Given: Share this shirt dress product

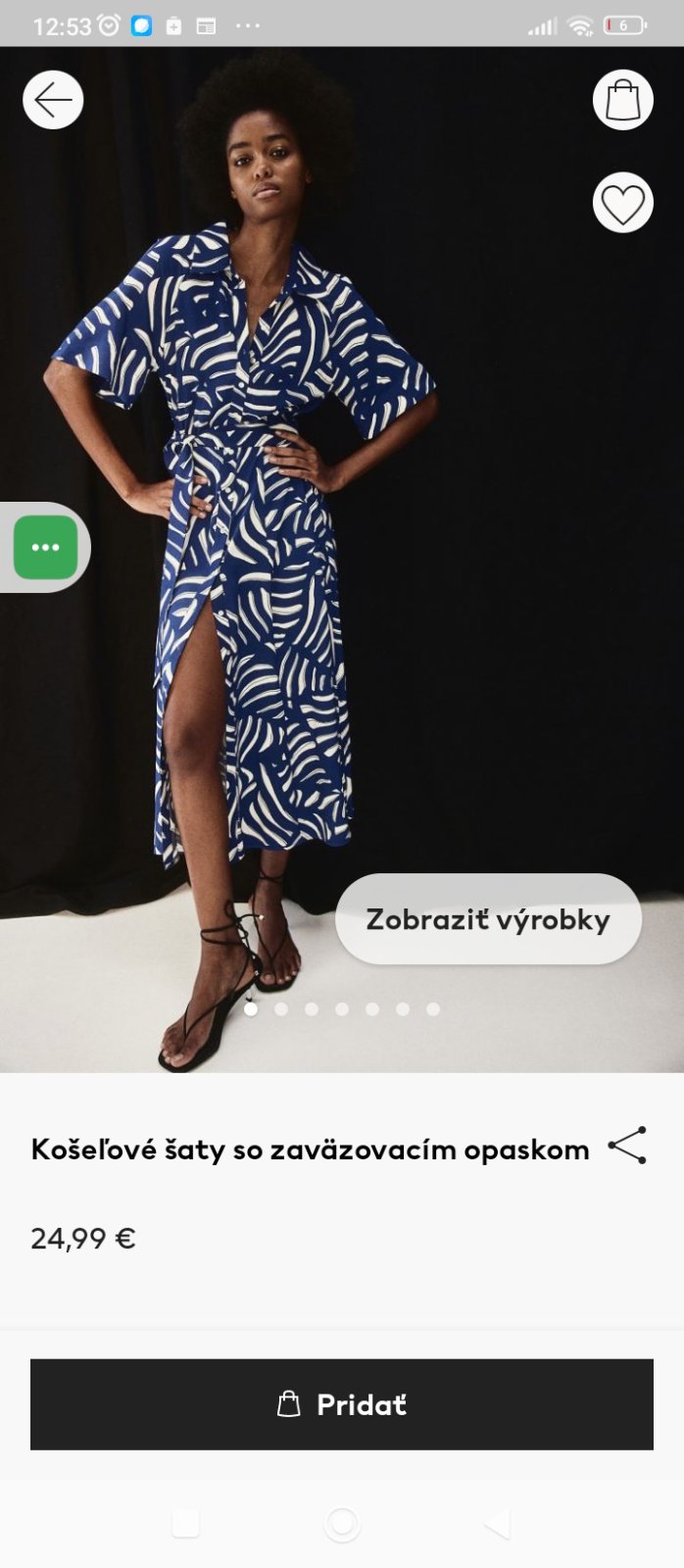Looking at the screenshot, I should pyautogui.click(x=627, y=1146).
